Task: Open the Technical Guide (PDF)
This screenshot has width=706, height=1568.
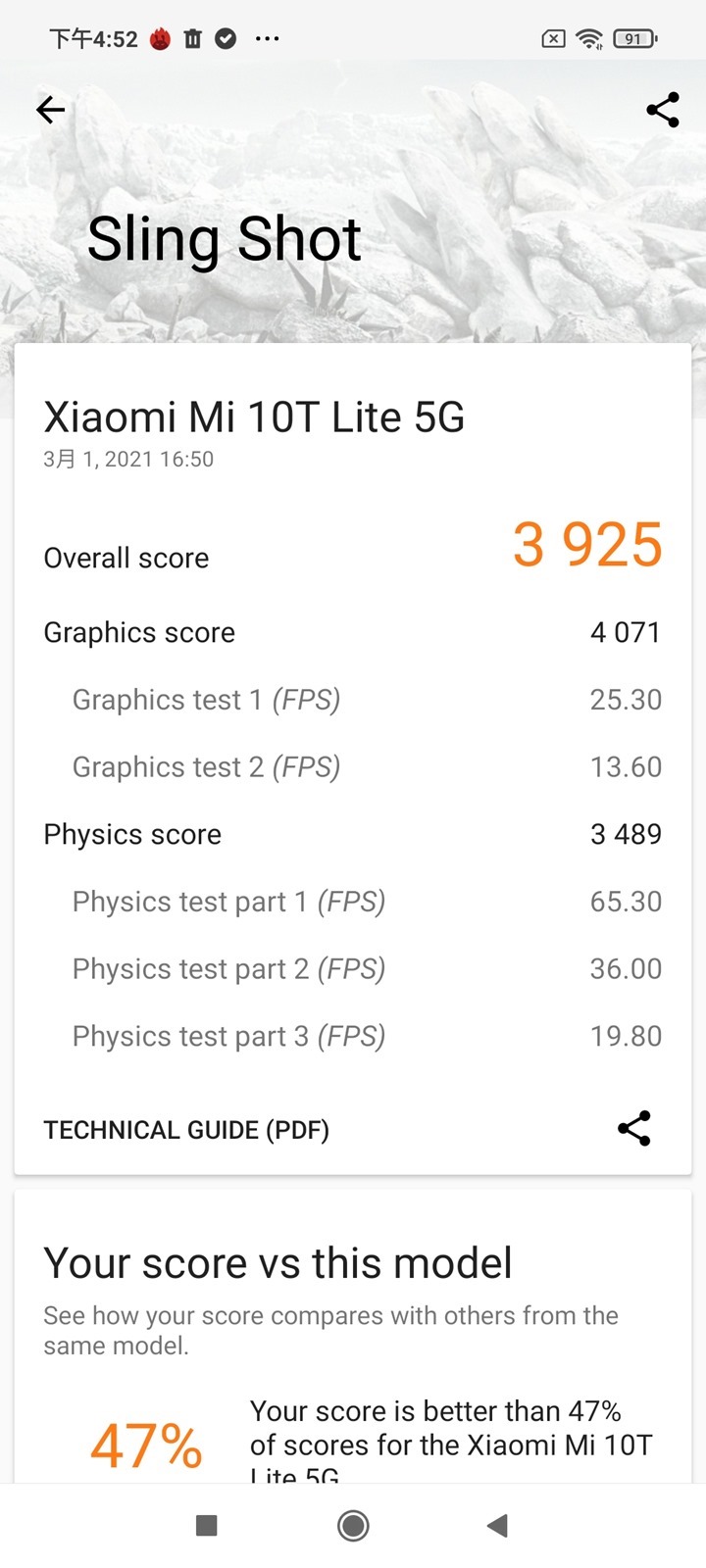Action: 186,1130
